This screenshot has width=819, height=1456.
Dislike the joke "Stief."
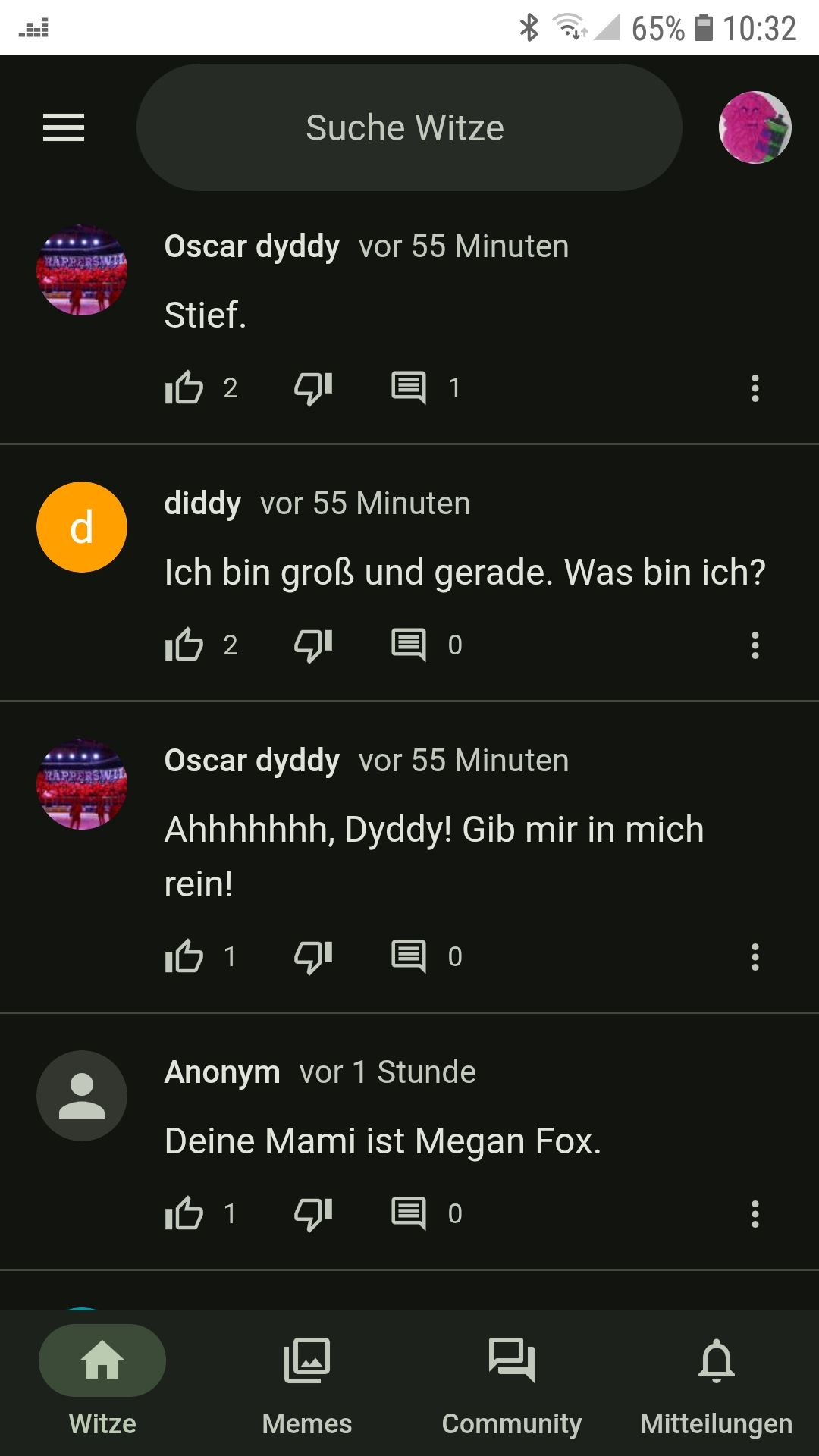313,388
